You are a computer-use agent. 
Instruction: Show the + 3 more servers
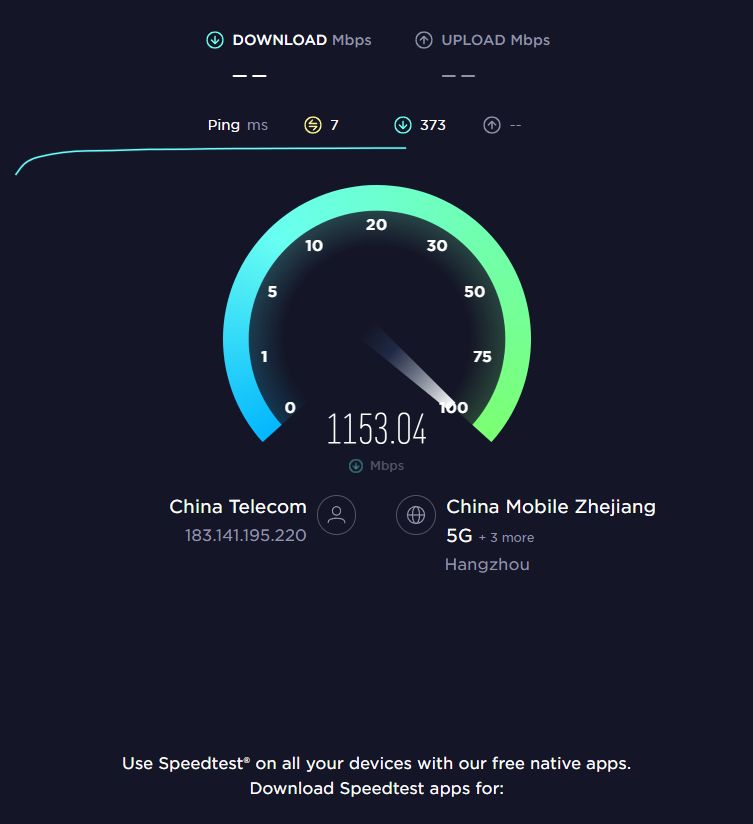pyautogui.click(x=506, y=538)
